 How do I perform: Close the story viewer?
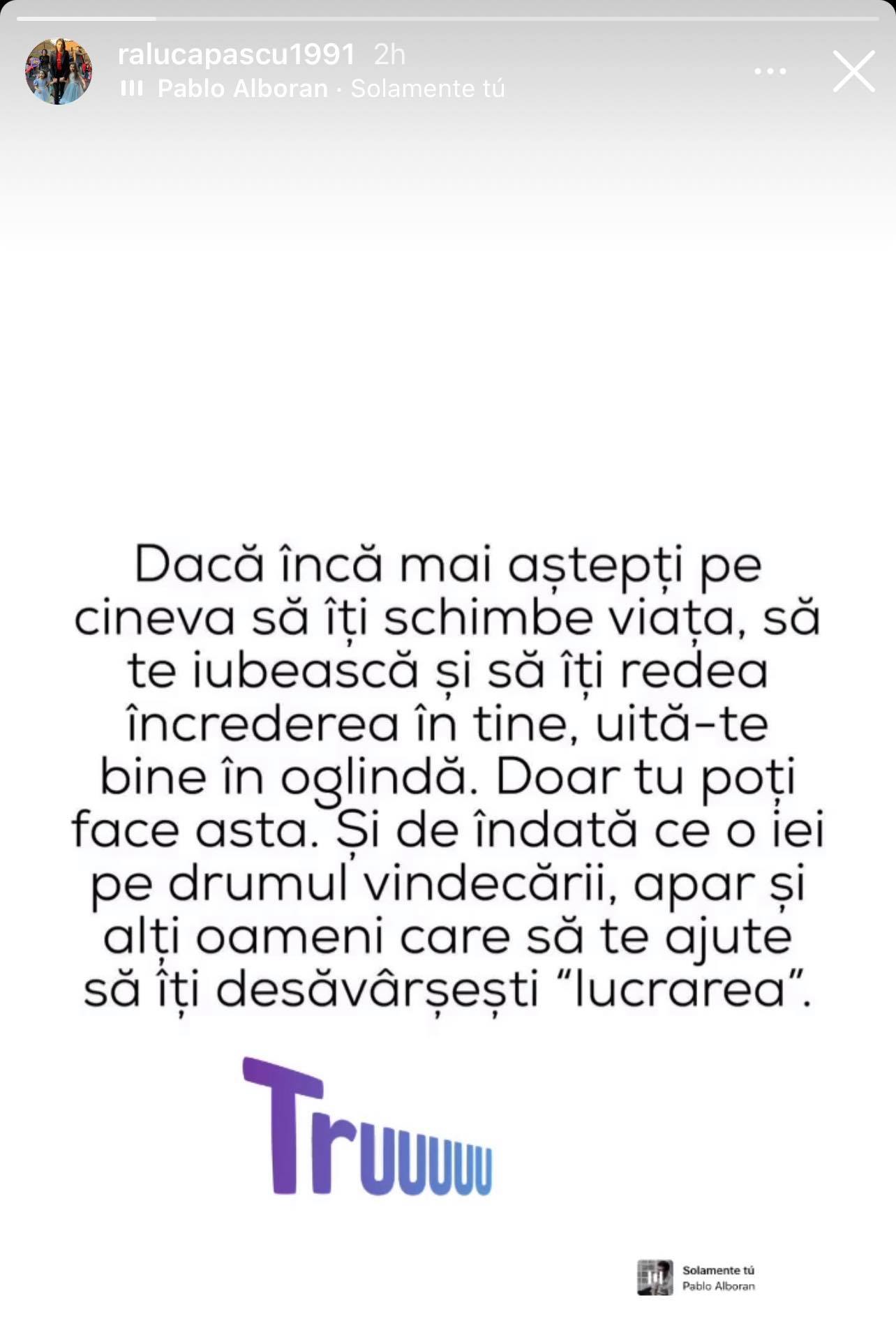(x=853, y=71)
